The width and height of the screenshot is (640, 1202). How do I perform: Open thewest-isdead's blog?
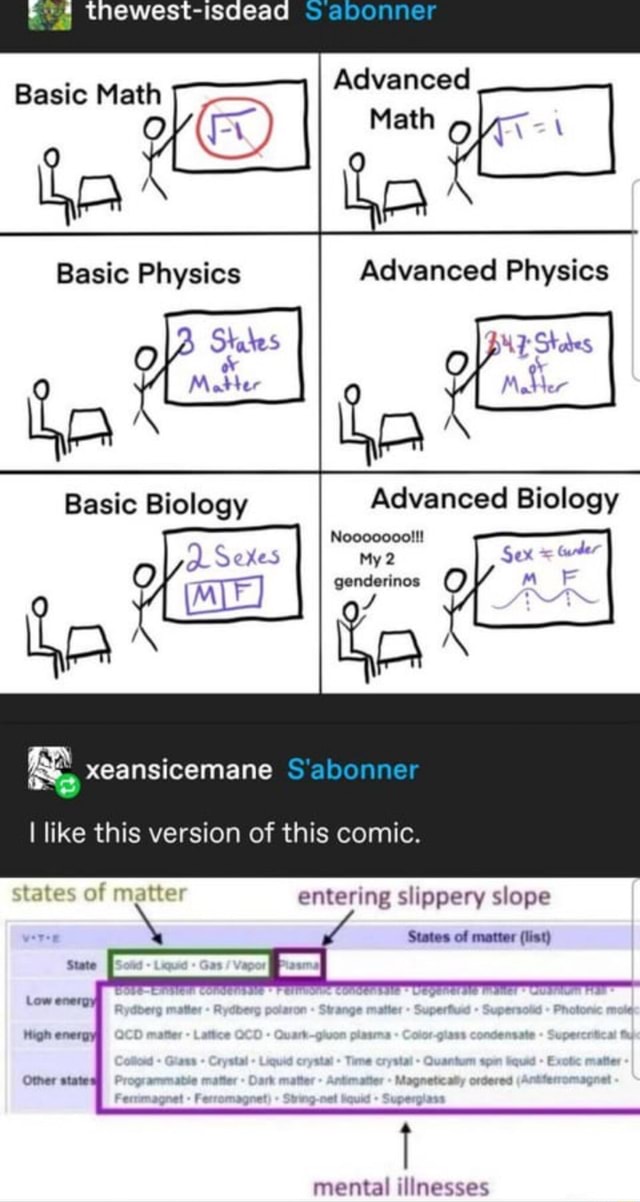point(188,12)
